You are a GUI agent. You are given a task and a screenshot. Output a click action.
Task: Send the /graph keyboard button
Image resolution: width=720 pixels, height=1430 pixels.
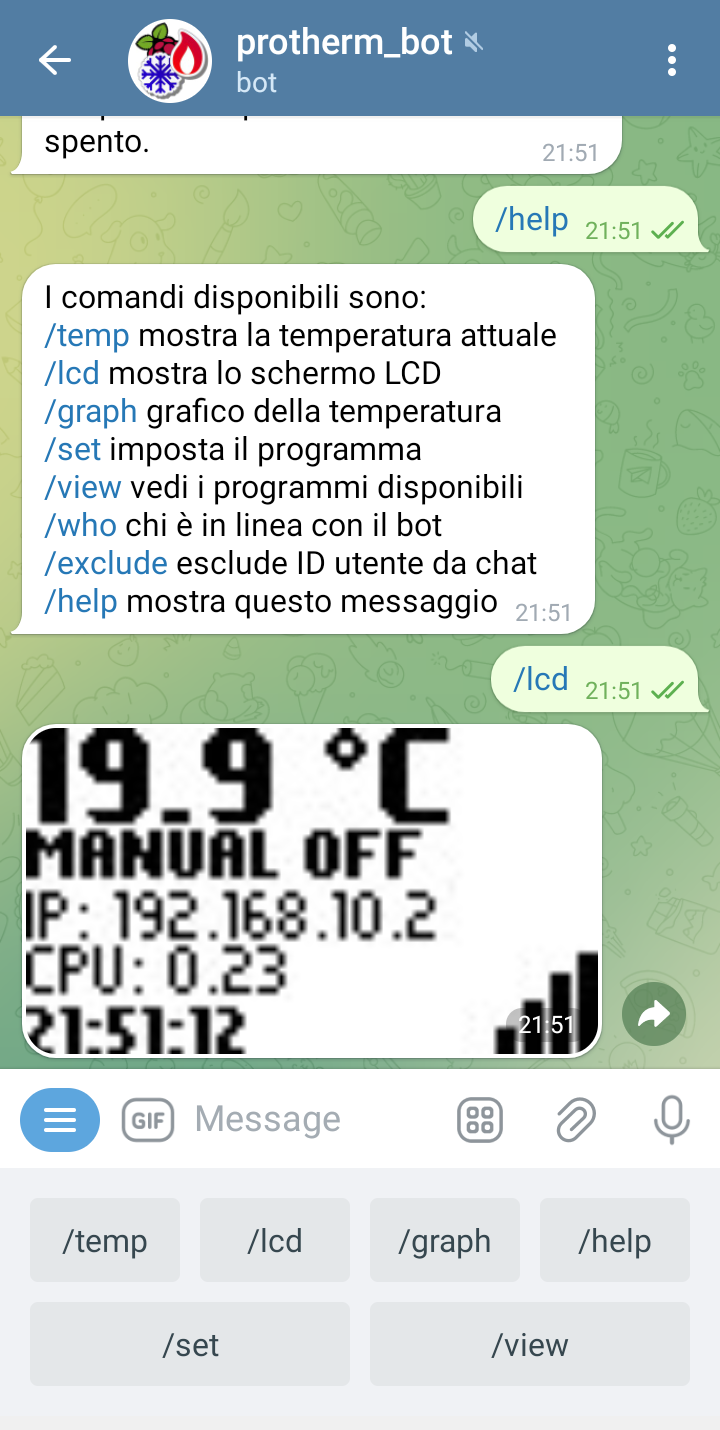click(445, 1241)
